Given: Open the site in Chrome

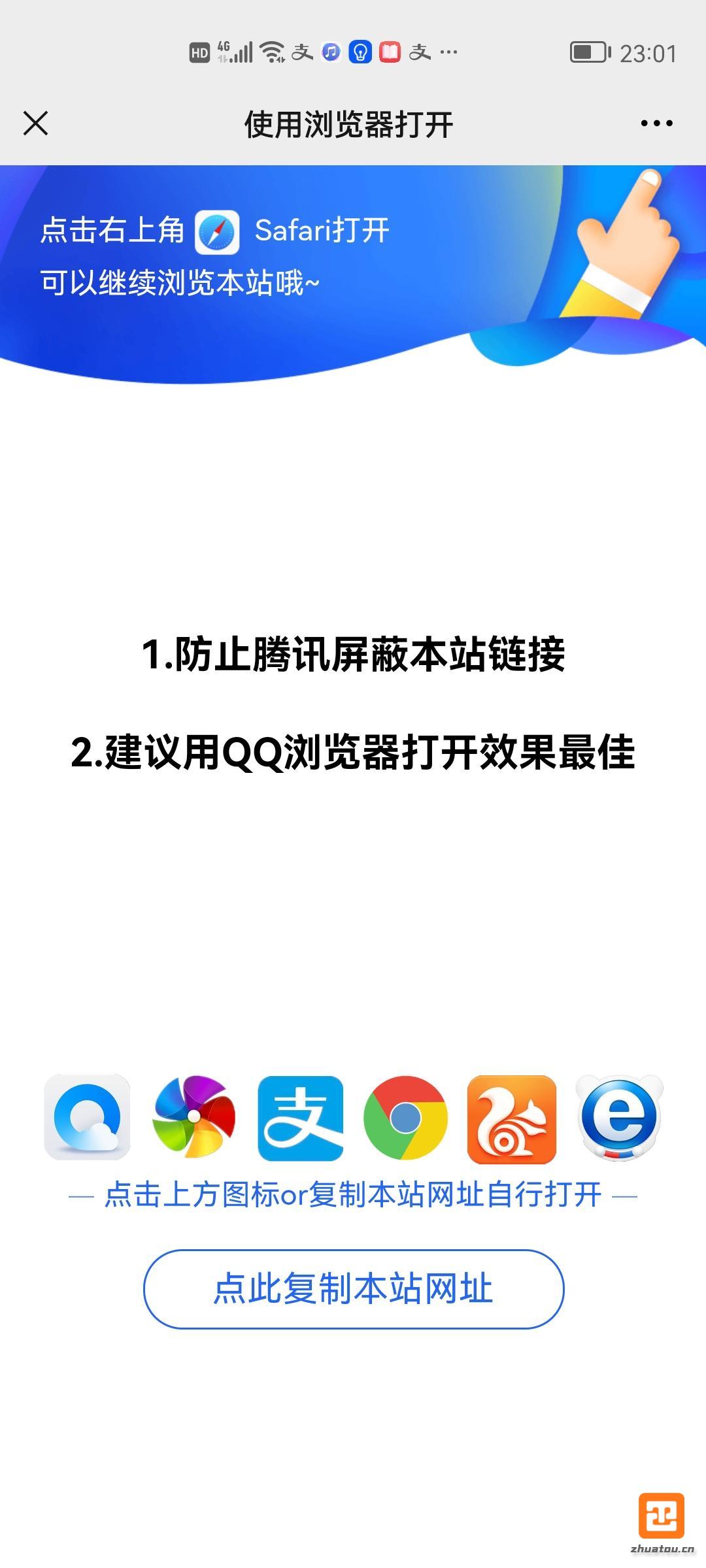Looking at the screenshot, I should [x=405, y=1118].
